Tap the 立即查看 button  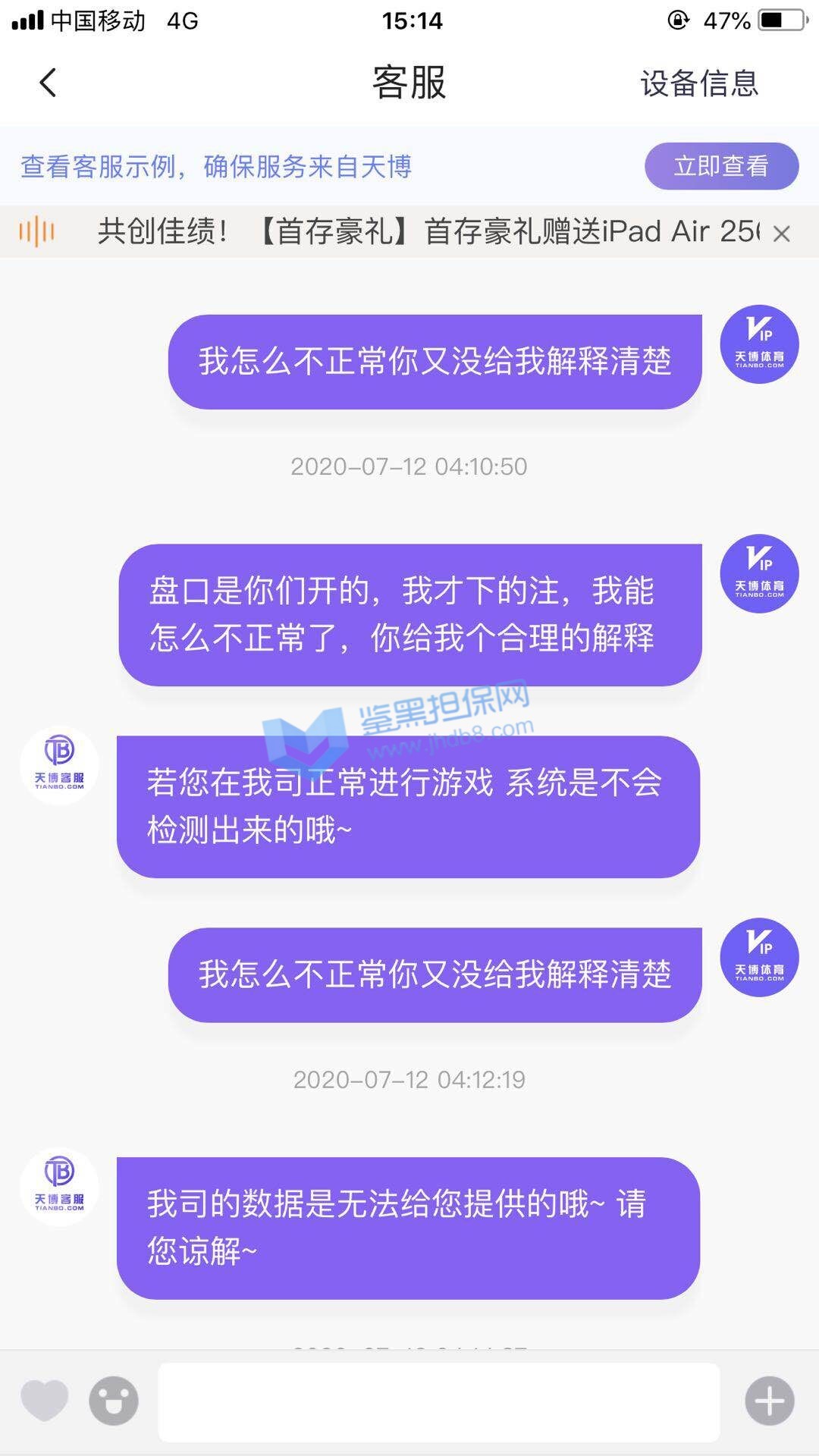click(x=721, y=166)
